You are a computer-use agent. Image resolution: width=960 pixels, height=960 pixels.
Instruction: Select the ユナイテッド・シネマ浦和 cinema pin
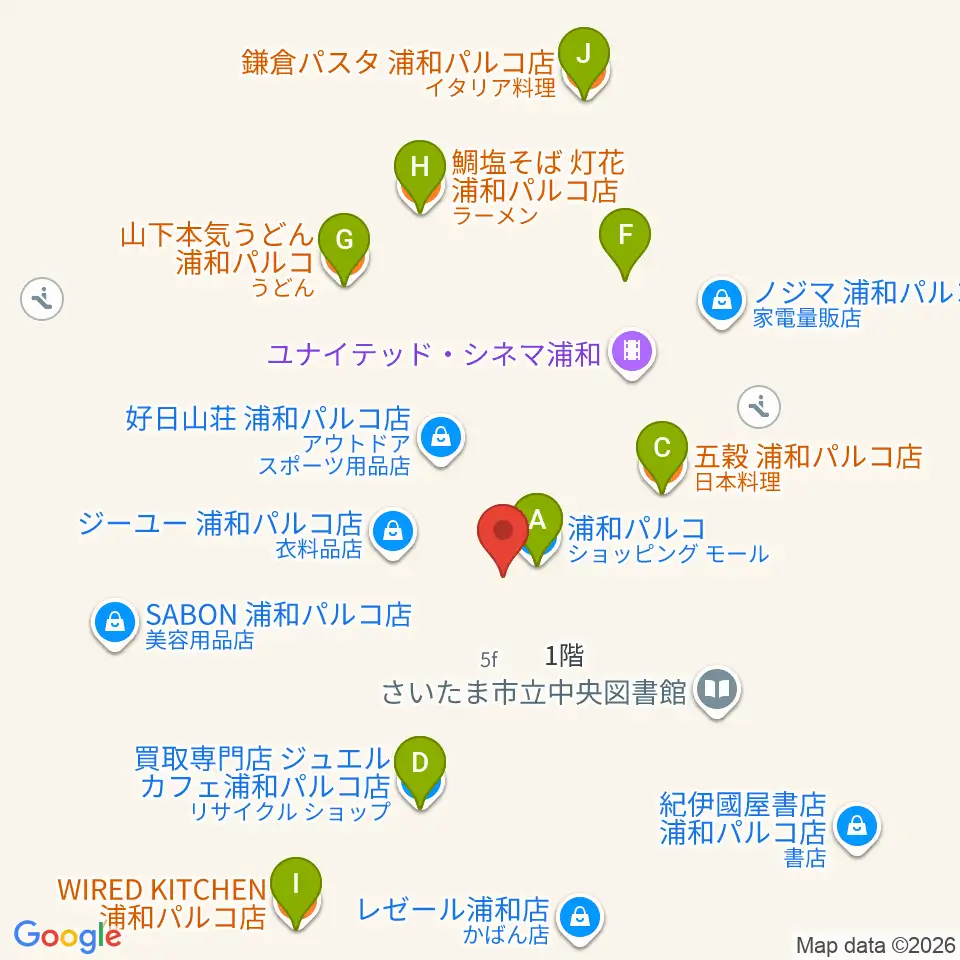point(632,352)
